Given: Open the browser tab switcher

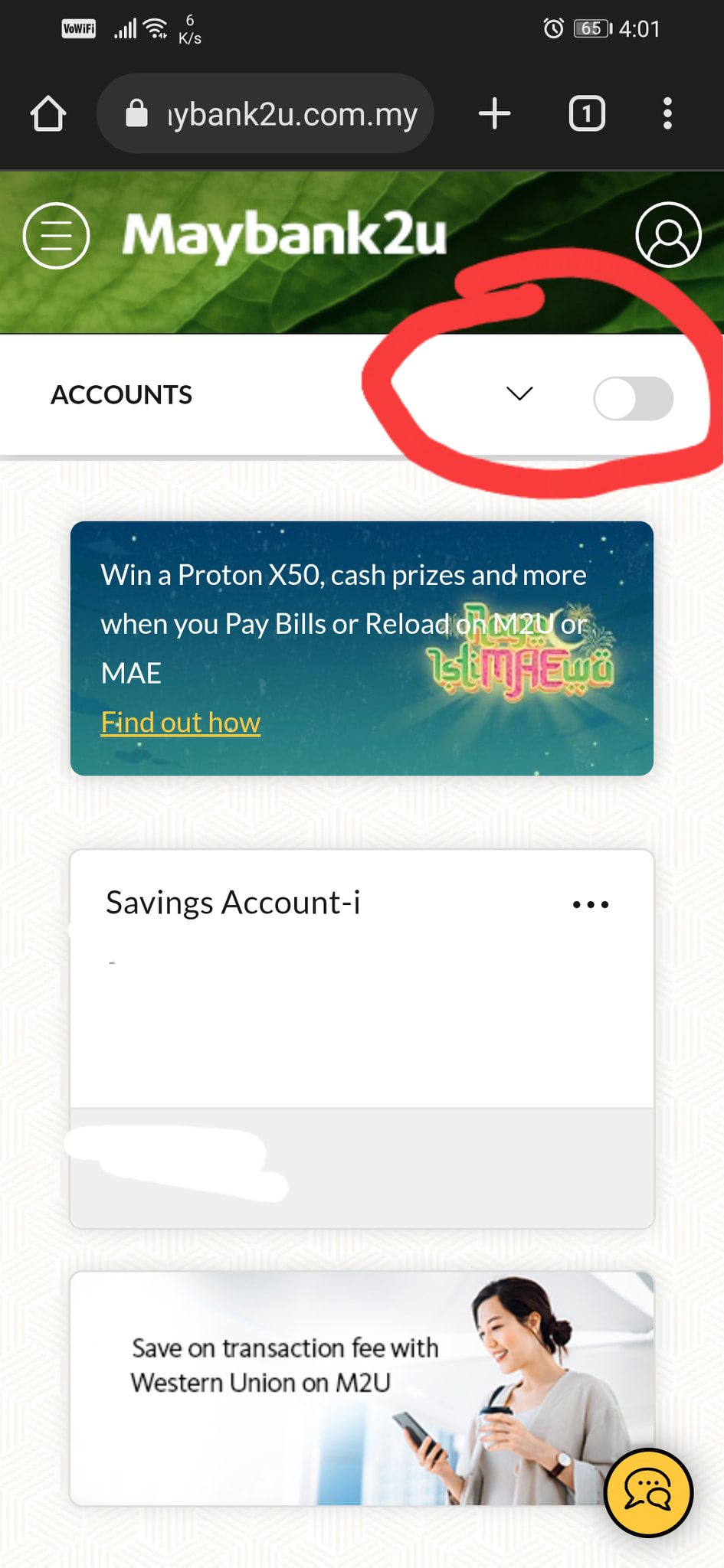Looking at the screenshot, I should (586, 113).
